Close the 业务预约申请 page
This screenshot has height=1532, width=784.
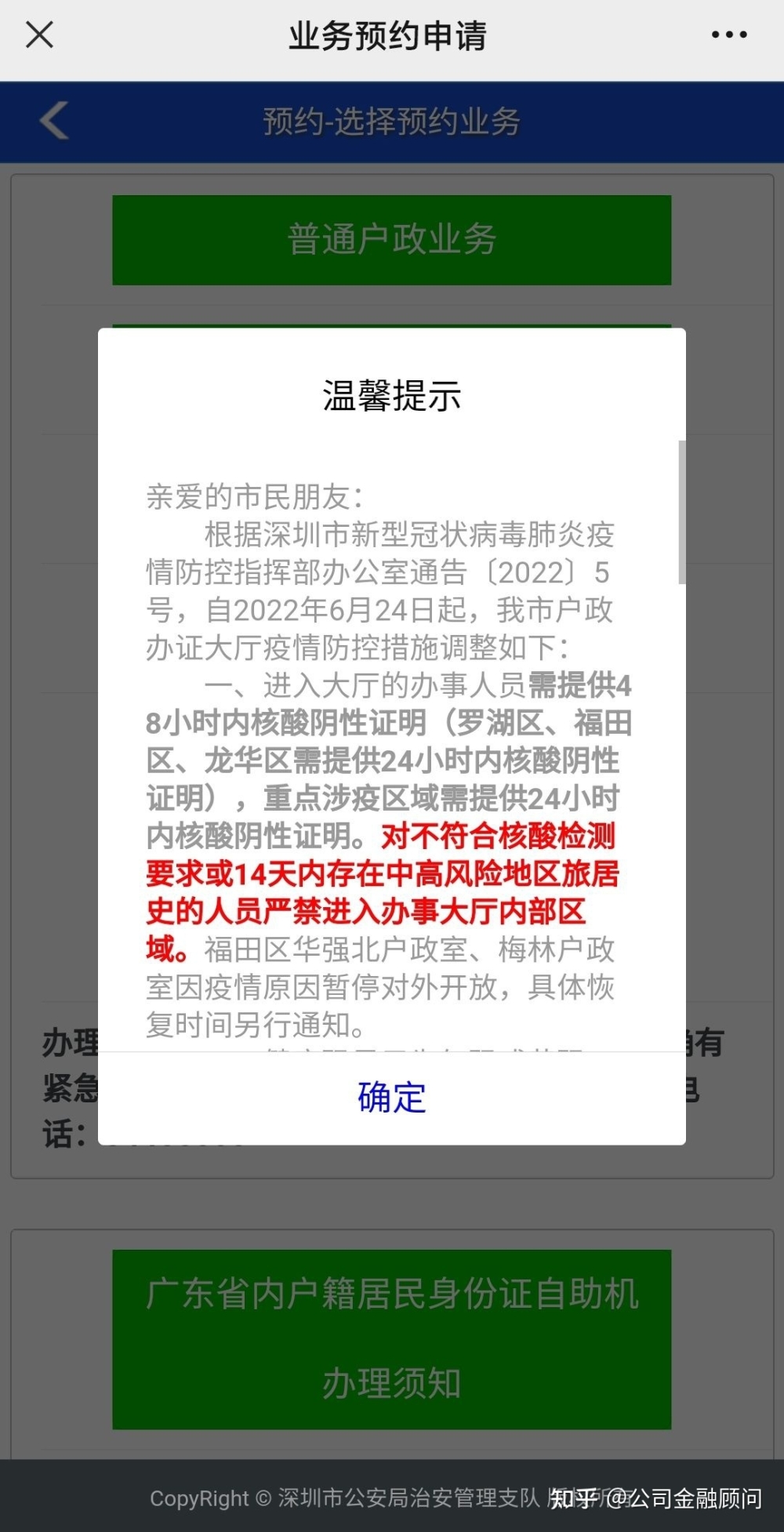pos(39,35)
